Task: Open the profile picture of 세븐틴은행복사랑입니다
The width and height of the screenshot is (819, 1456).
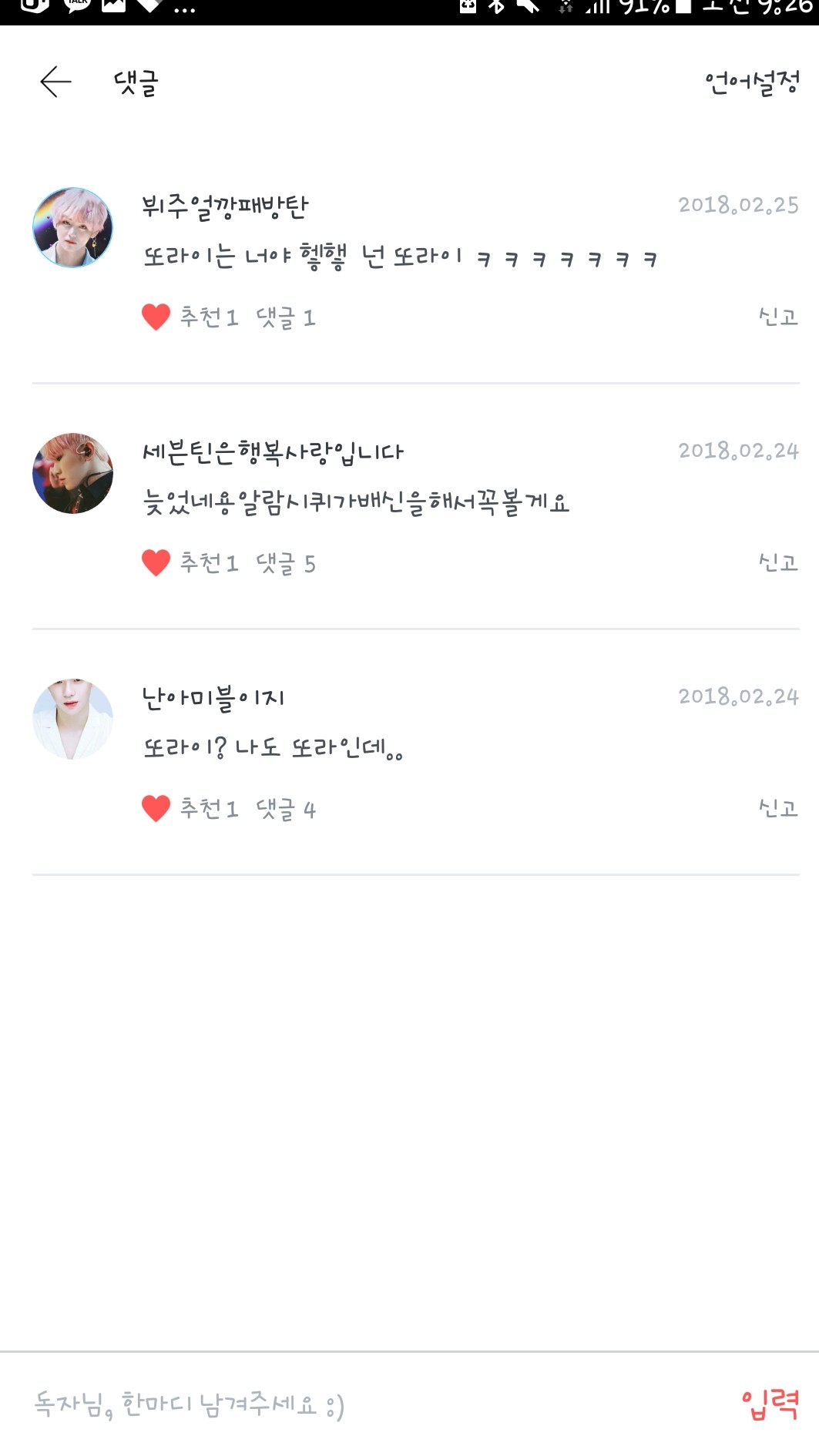Action: coord(72,473)
